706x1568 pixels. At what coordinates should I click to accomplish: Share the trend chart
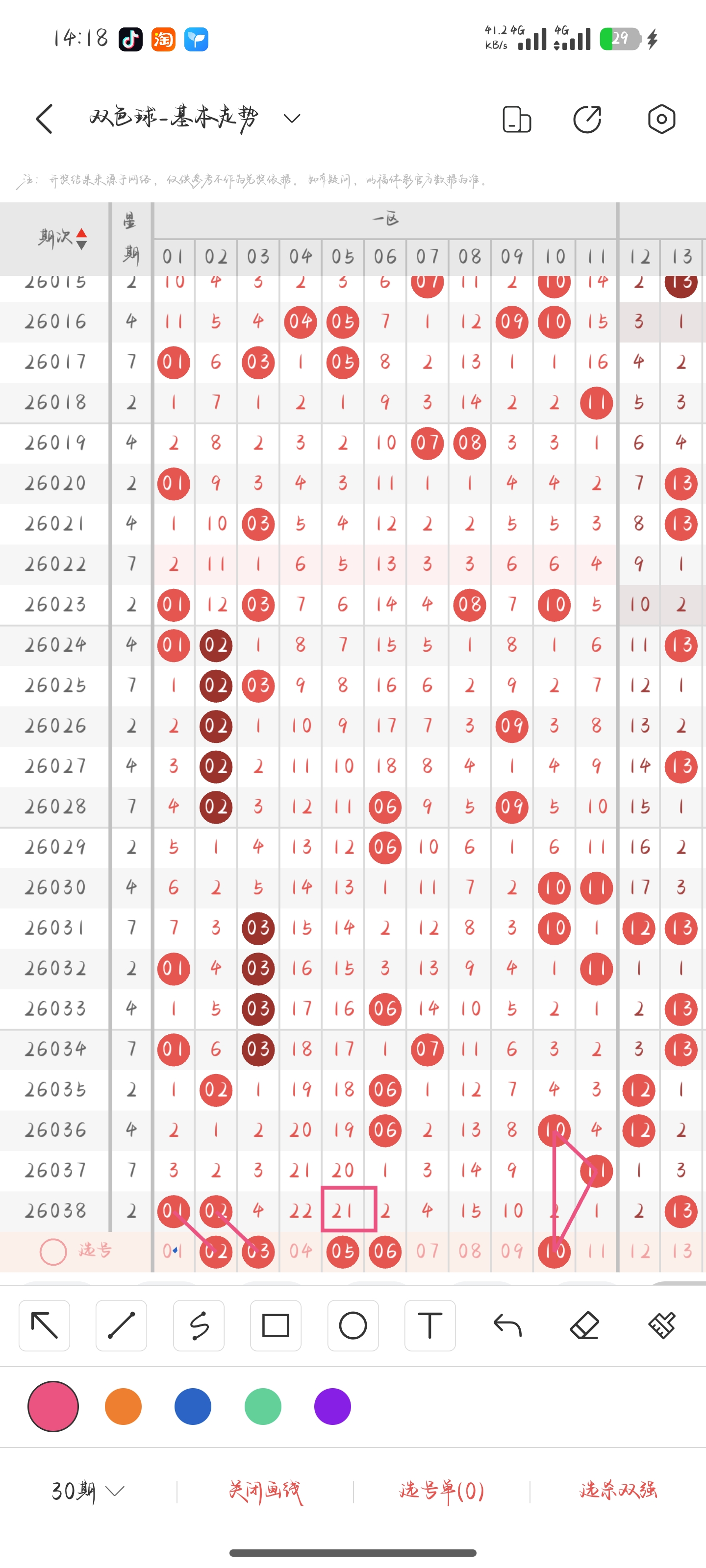587,119
